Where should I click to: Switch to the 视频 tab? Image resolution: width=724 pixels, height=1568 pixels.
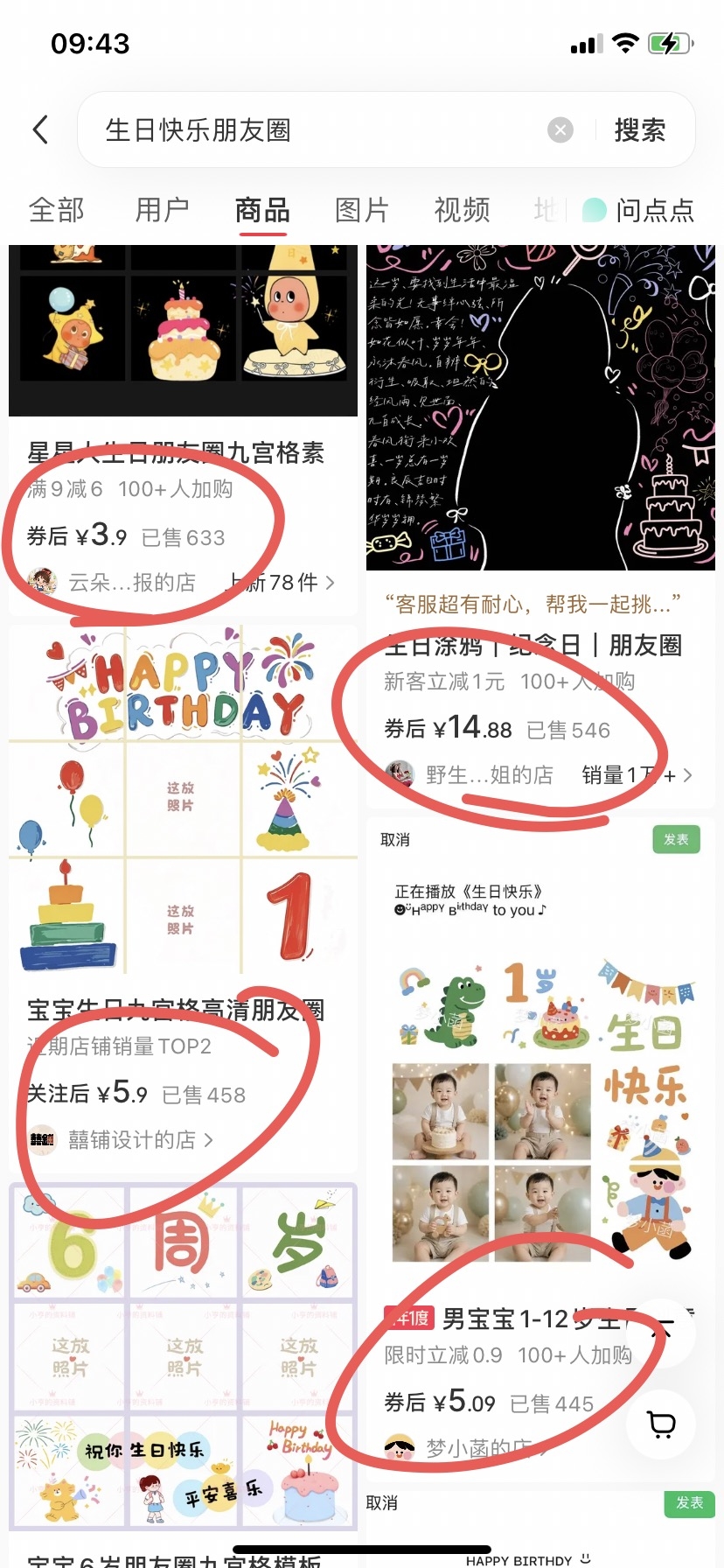pos(463,210)
